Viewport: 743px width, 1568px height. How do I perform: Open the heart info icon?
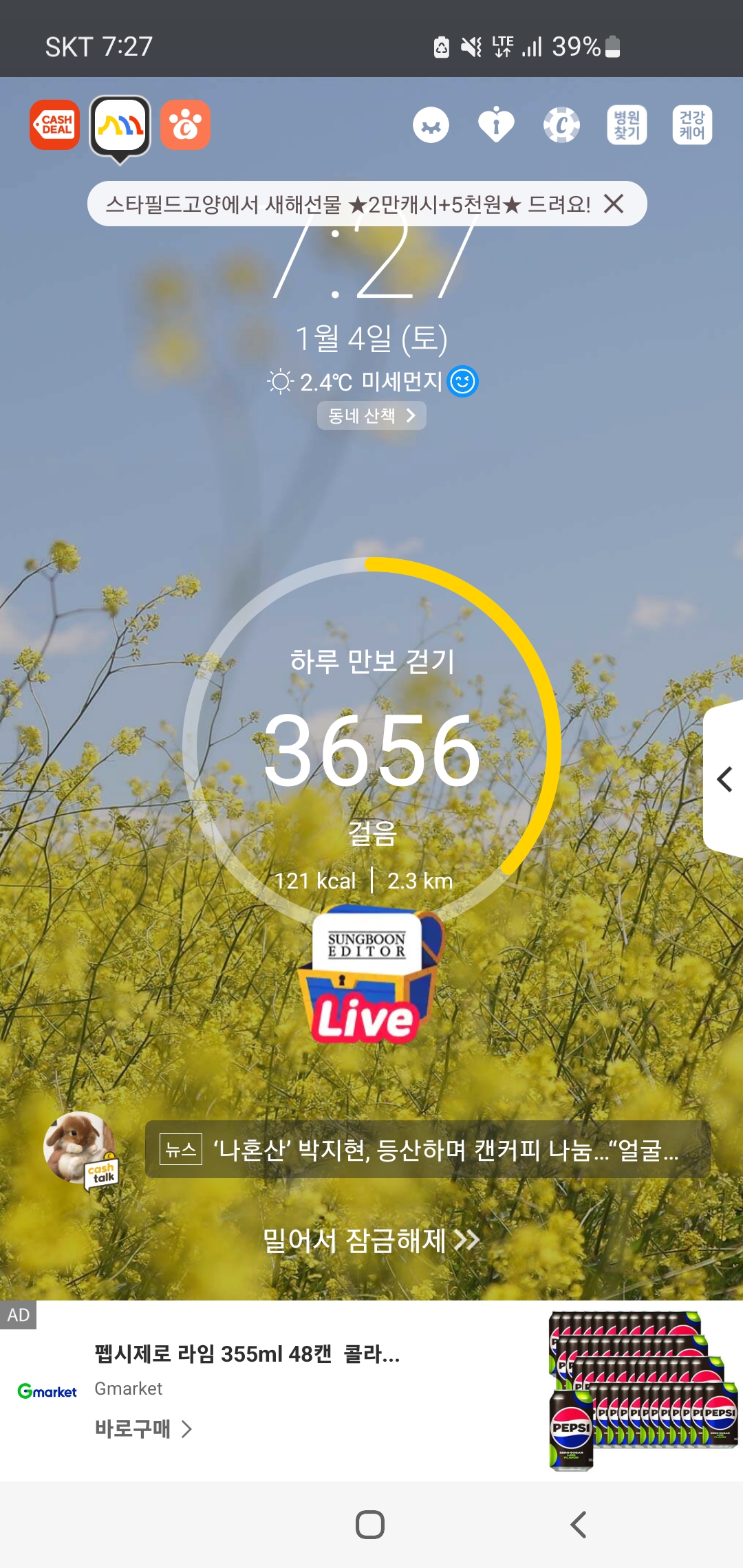tap(496, 125)
